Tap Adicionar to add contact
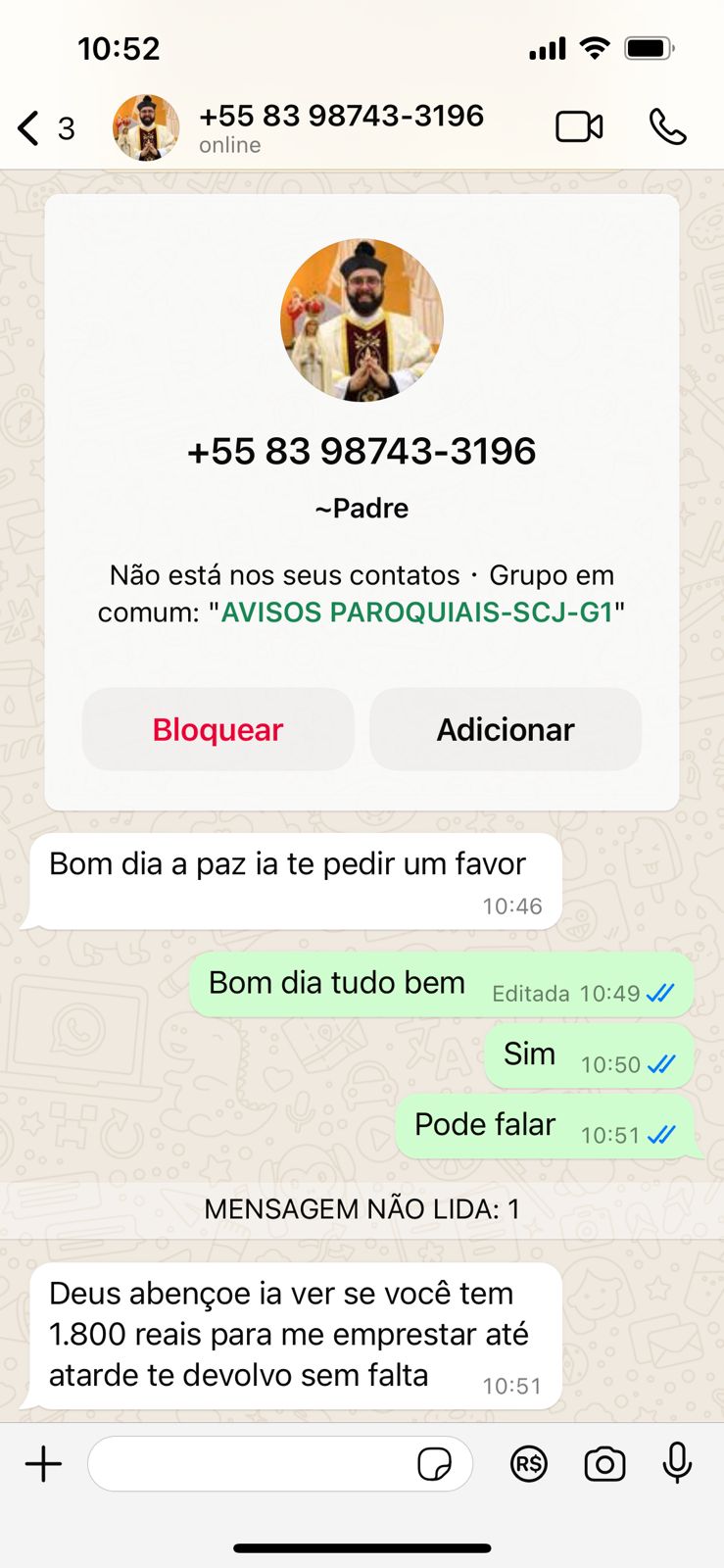The image size is (724, 1568). point(506,729)
